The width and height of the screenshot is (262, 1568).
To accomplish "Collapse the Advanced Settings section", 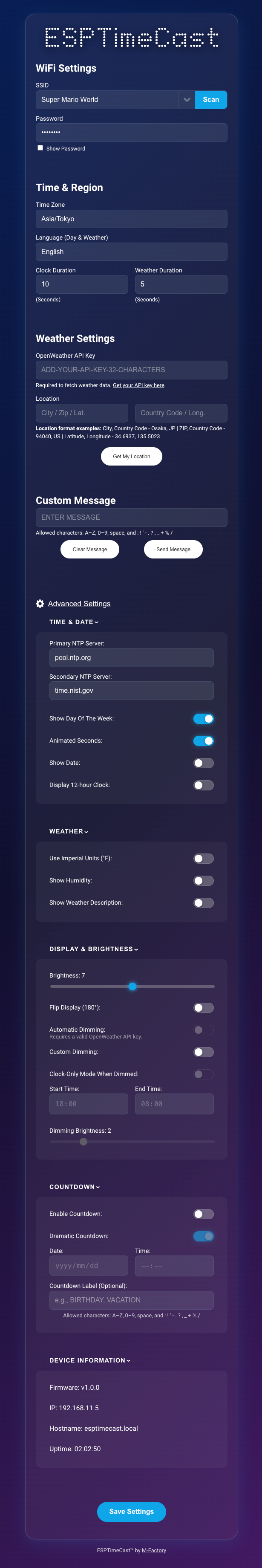I will click(x=79, y=604).
